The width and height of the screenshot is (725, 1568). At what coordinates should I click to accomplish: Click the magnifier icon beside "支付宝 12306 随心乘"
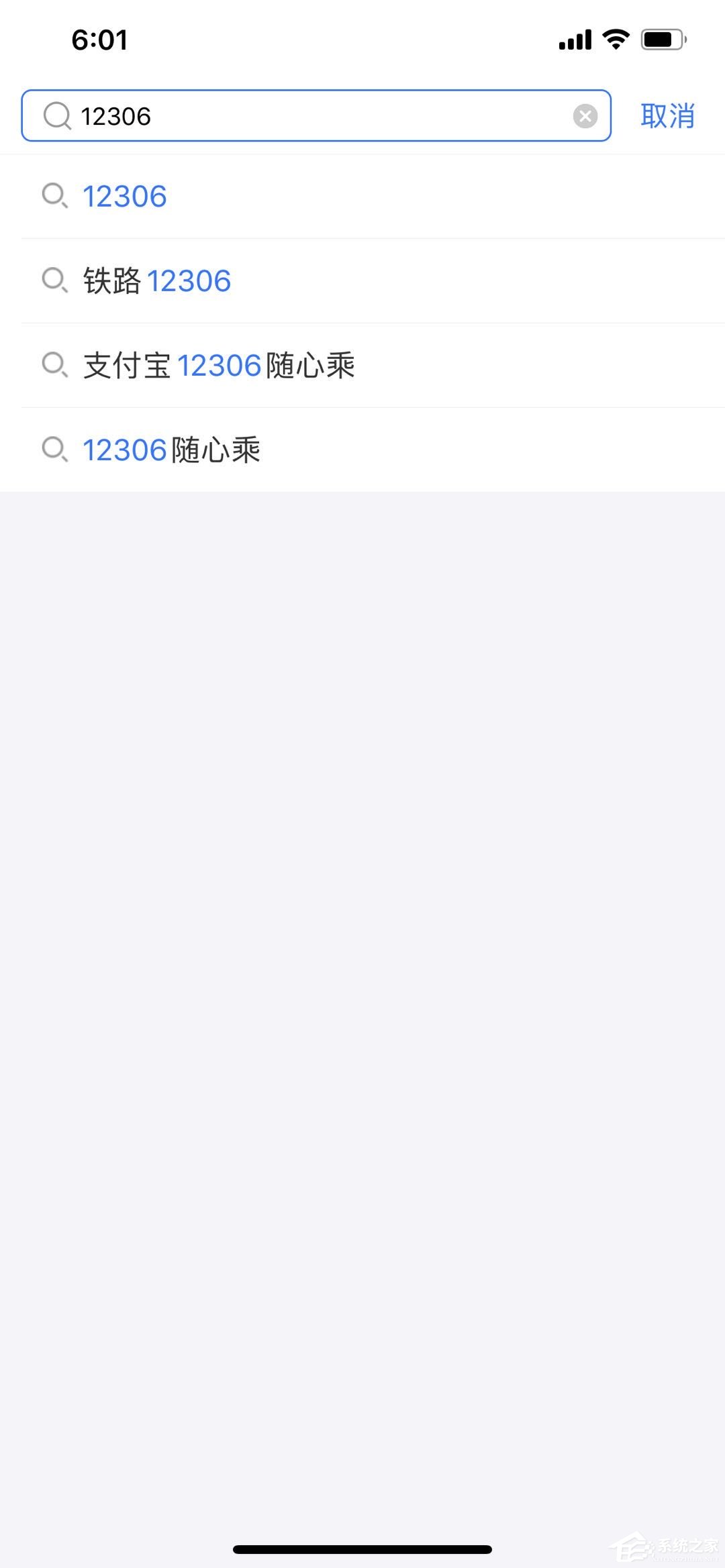pos(55,366)
